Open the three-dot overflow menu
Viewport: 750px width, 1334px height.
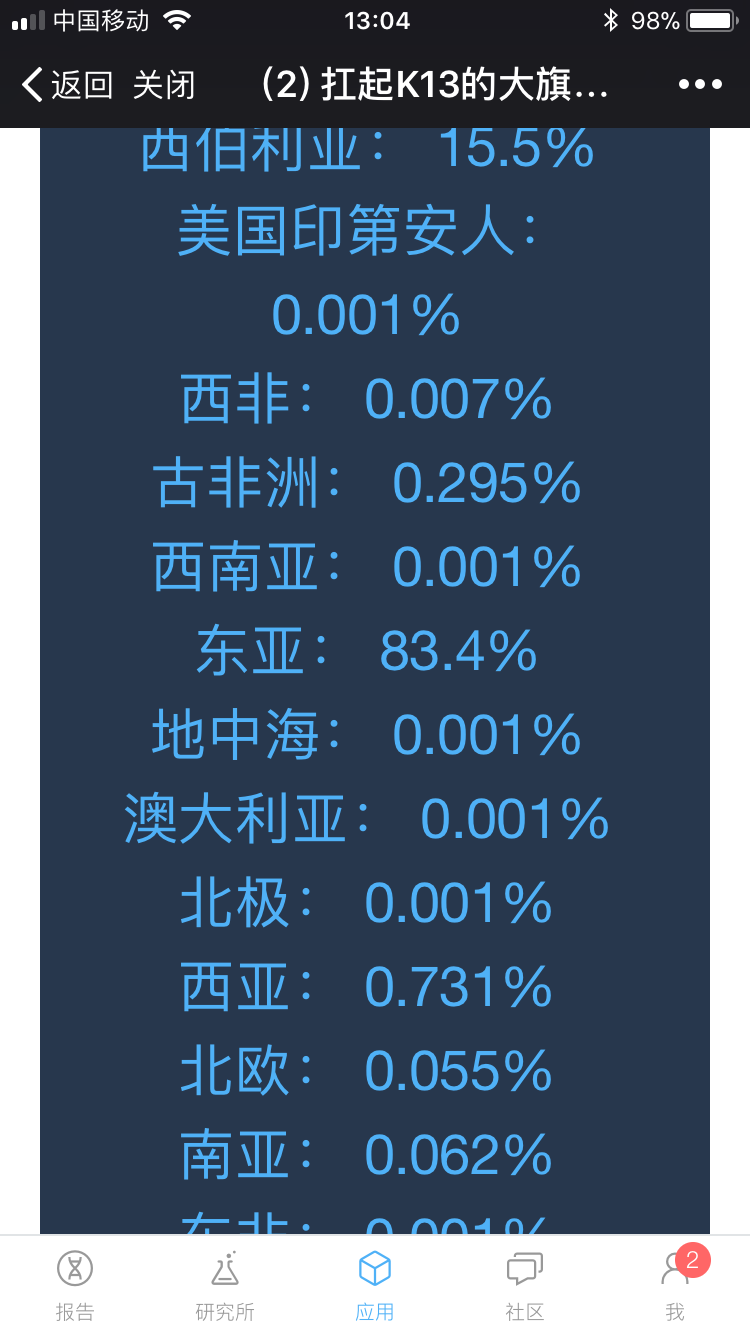coord(700,85)
